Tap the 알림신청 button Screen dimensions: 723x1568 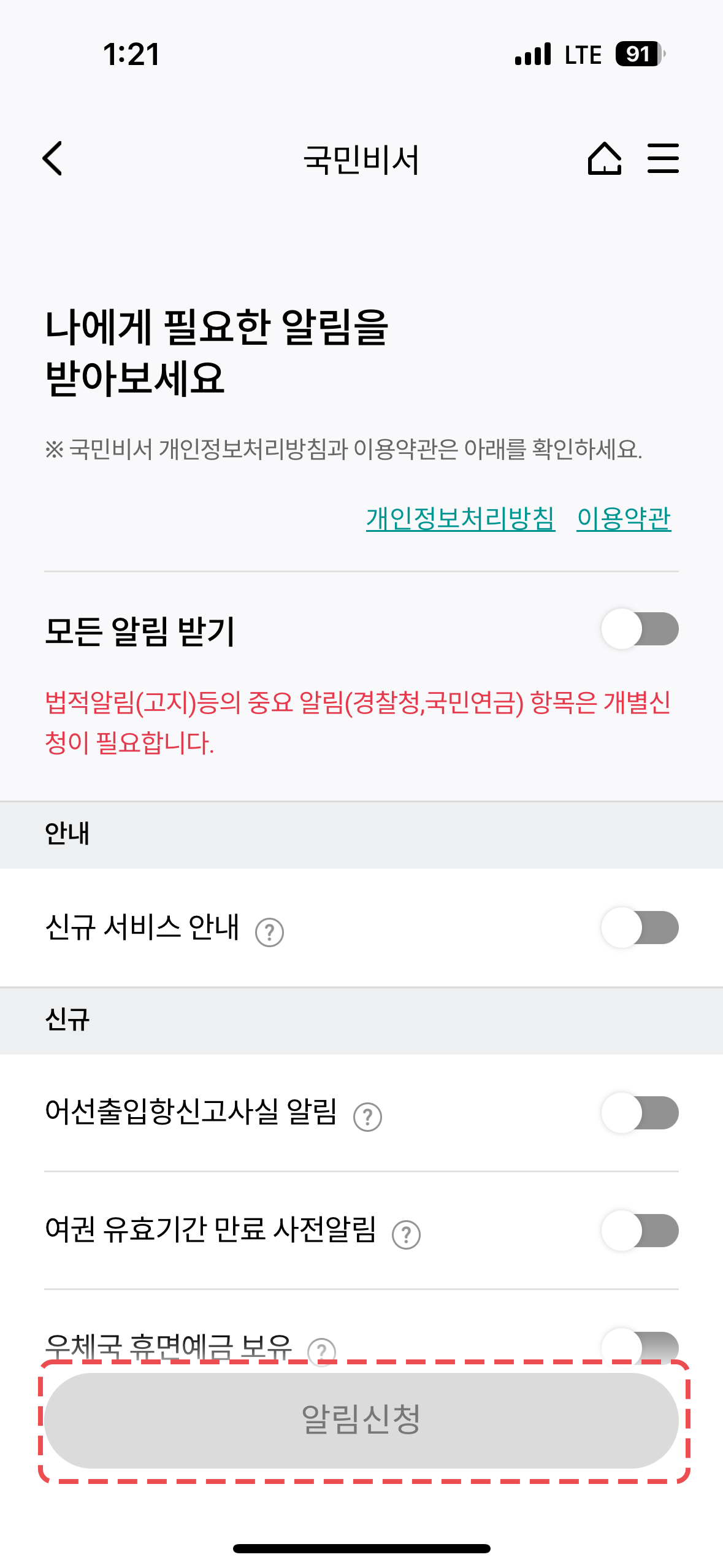(x=361, y=1420)
